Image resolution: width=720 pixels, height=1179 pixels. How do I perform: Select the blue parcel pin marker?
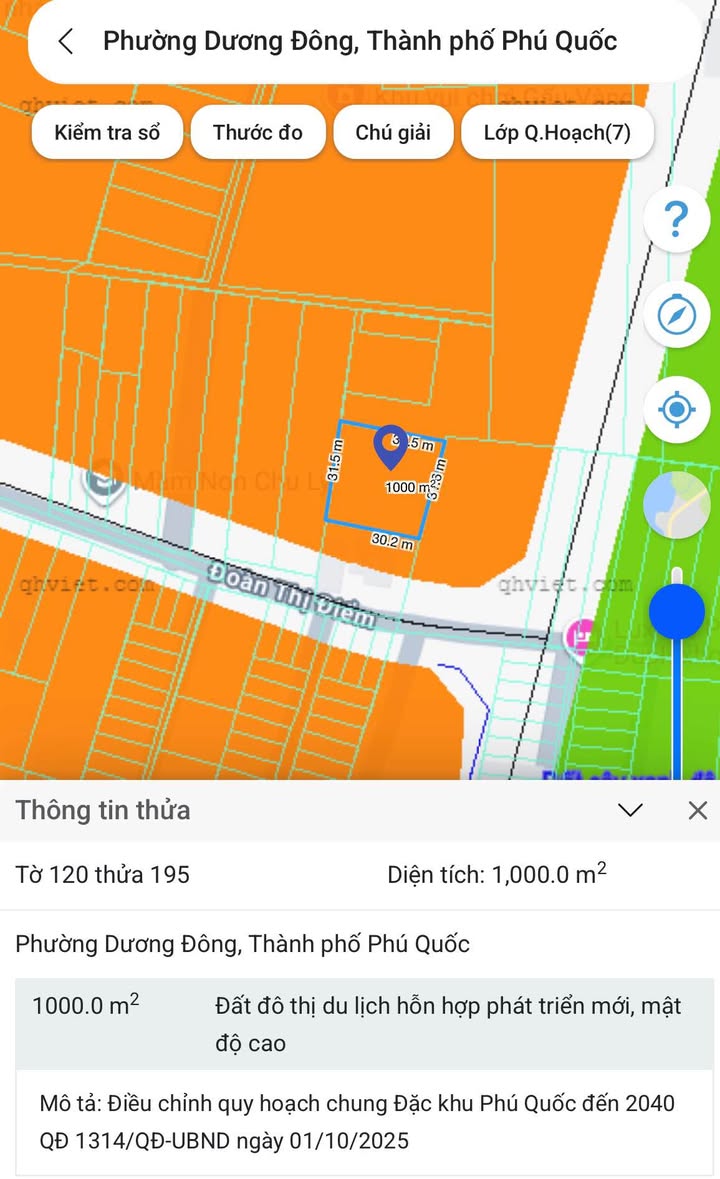pyautogui.click(x=390, y=447)
